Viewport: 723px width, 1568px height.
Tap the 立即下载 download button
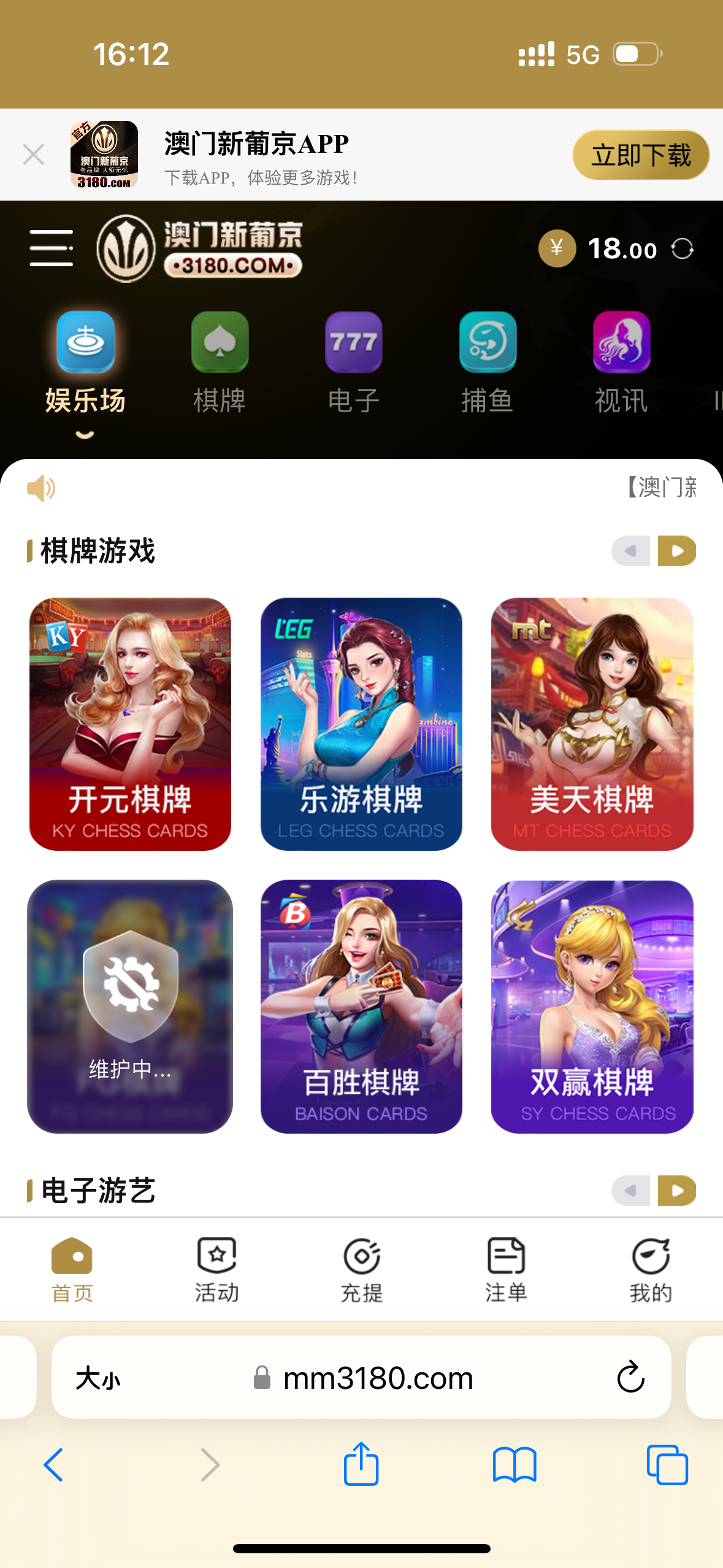click(641, 155)
